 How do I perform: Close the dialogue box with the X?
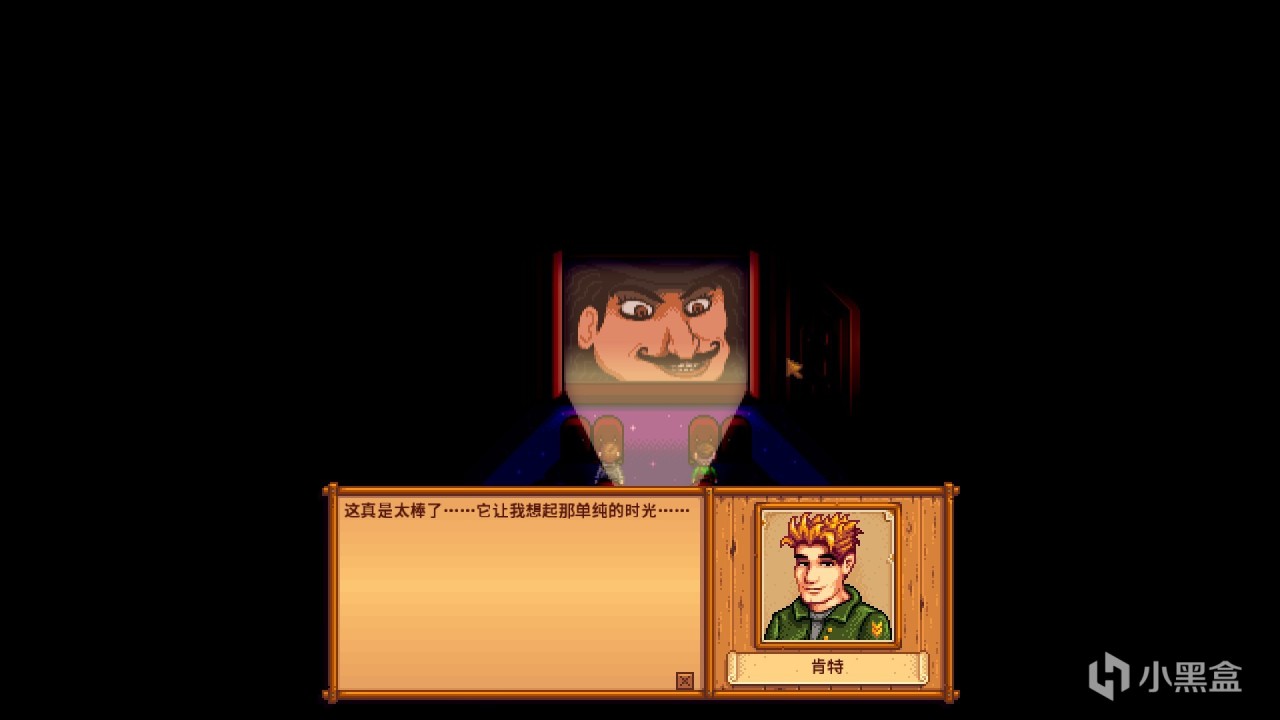click(685, 681)
